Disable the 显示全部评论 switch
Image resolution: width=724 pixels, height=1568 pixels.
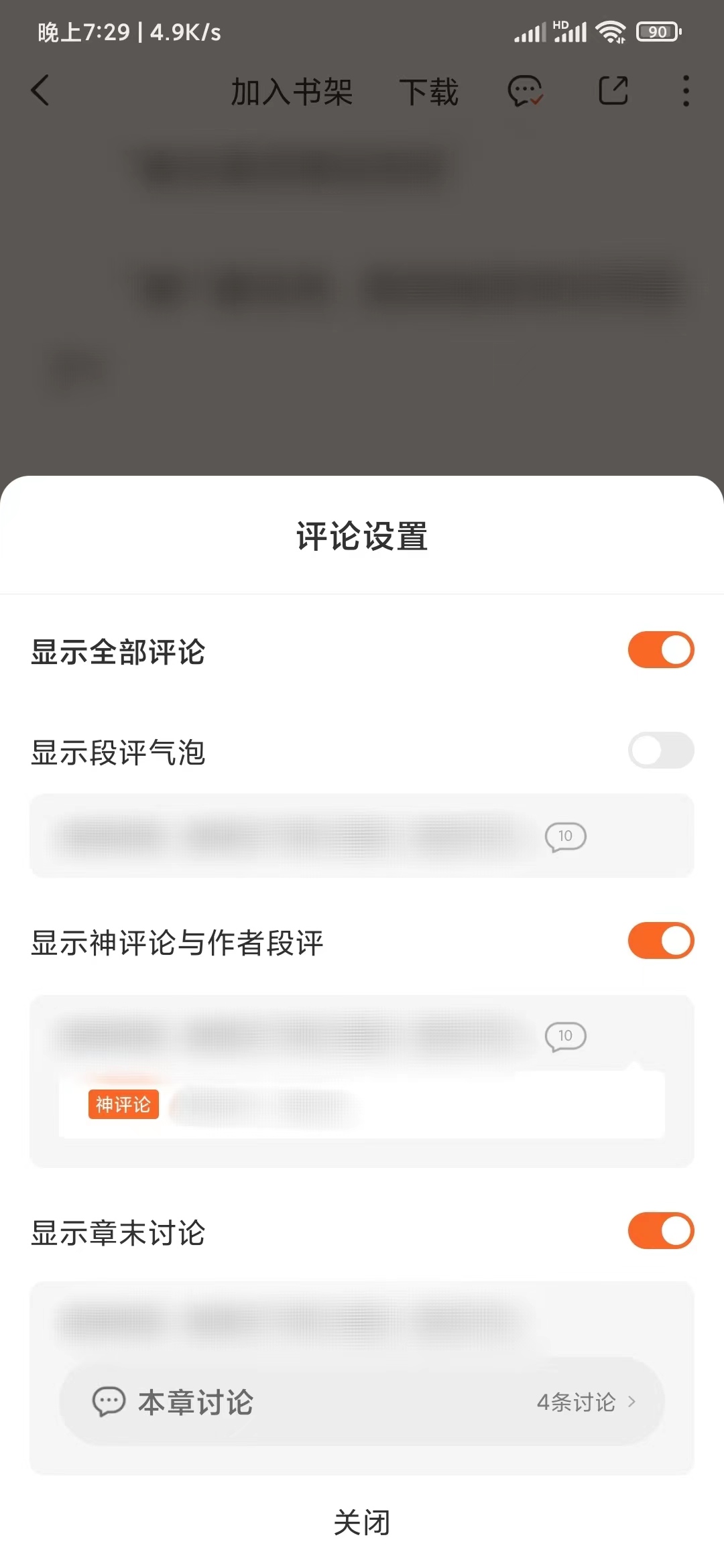(x=660, y=650)
